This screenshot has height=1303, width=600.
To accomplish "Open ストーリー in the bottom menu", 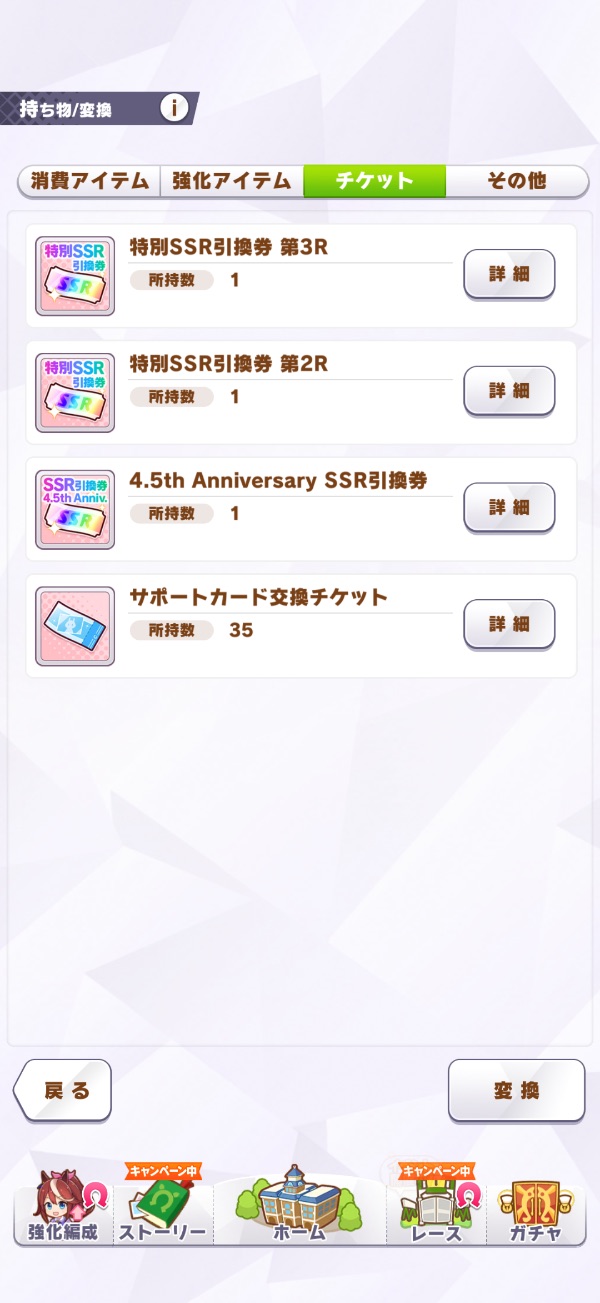I will [x=162, y=1212].
